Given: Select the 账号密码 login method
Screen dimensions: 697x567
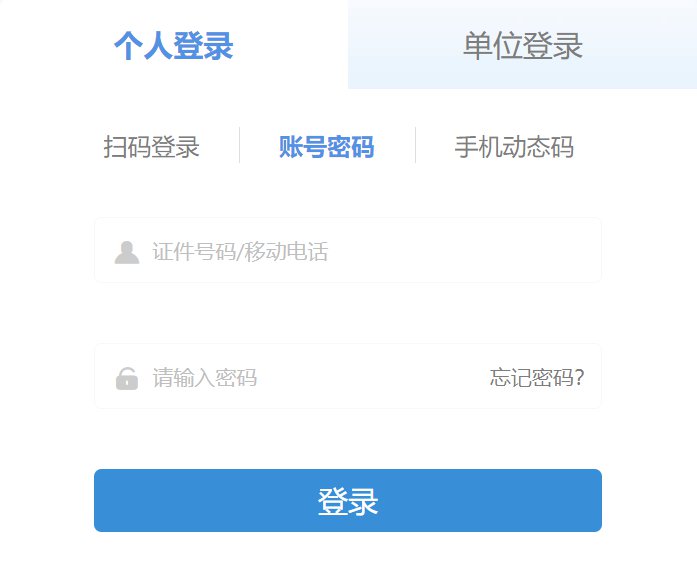Looking at the screenshot, I should (326, 147).
